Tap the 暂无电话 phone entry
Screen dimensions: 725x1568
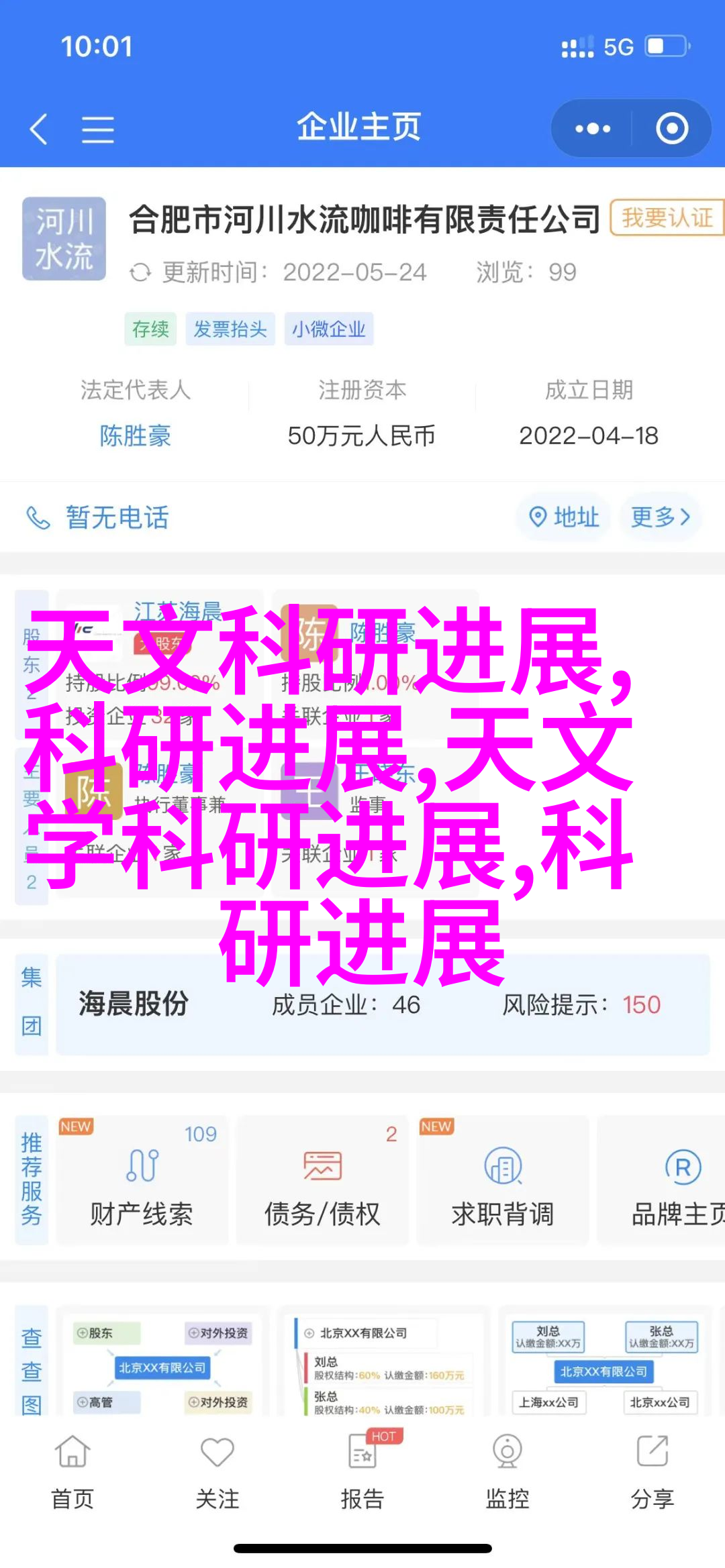point(117,517)
